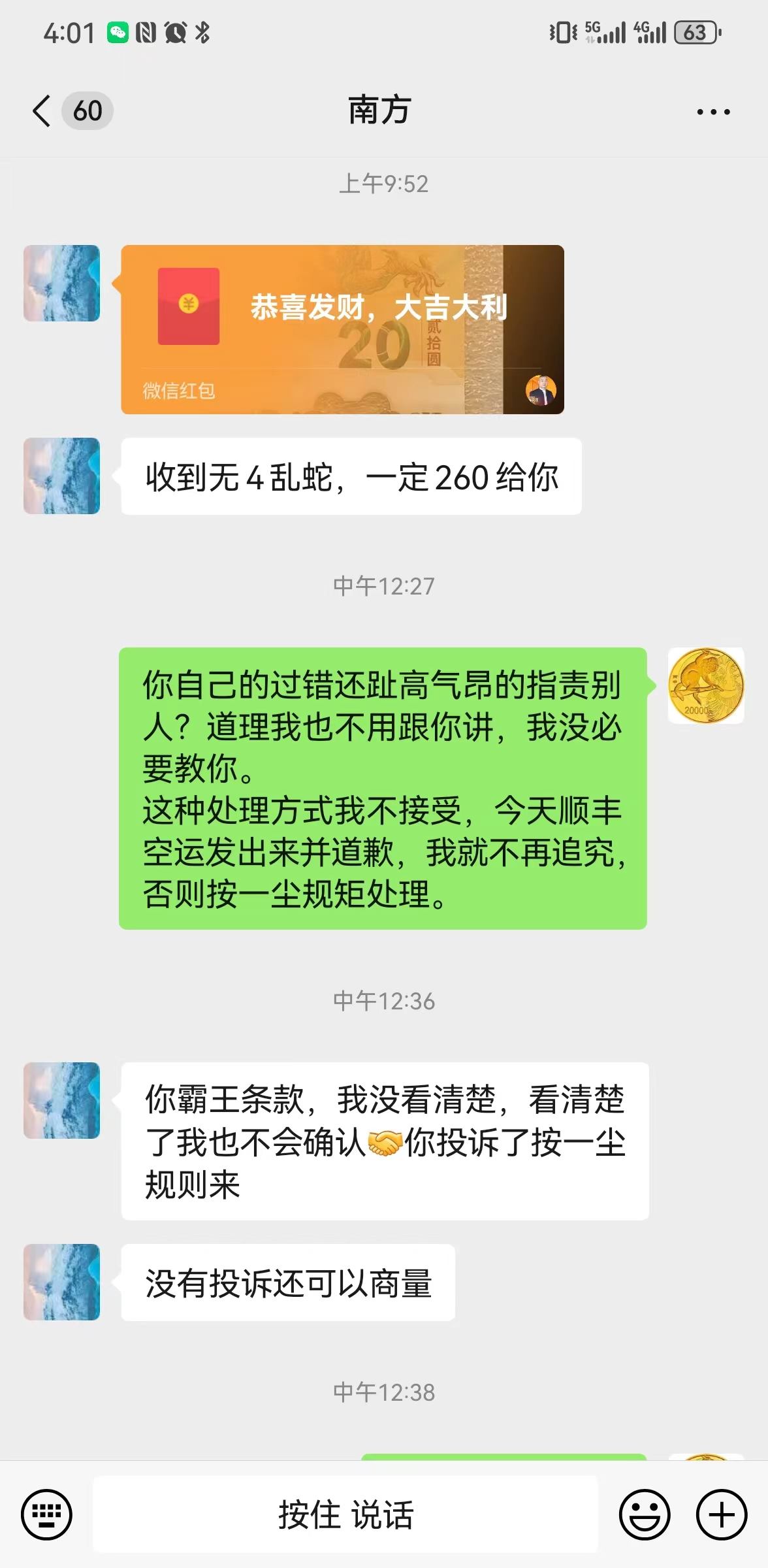The height and width of the screenshot is (1568, 768).
Task: Open my gold coin avatar profile
Action: (705, 685)
